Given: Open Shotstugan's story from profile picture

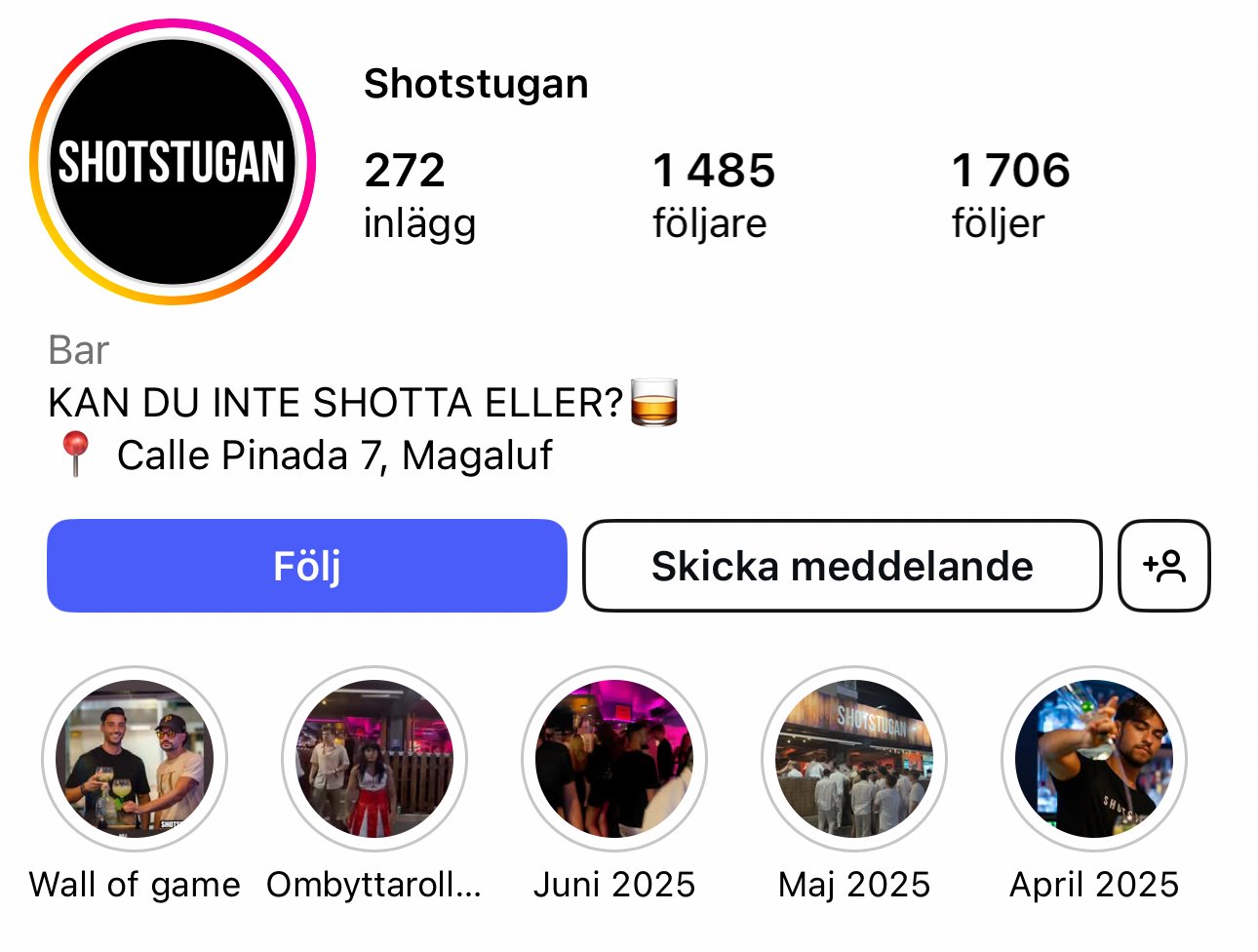Looking at the screenshot, I should pos(172,162).
